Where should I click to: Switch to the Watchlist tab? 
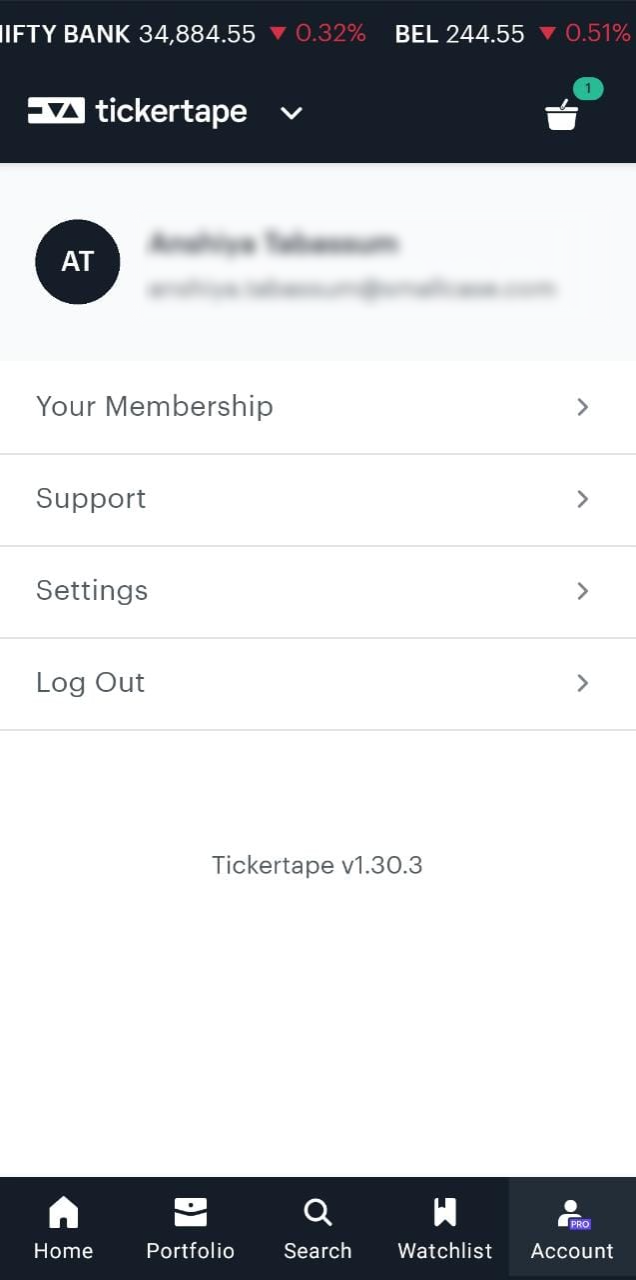tap(445, 1229)
